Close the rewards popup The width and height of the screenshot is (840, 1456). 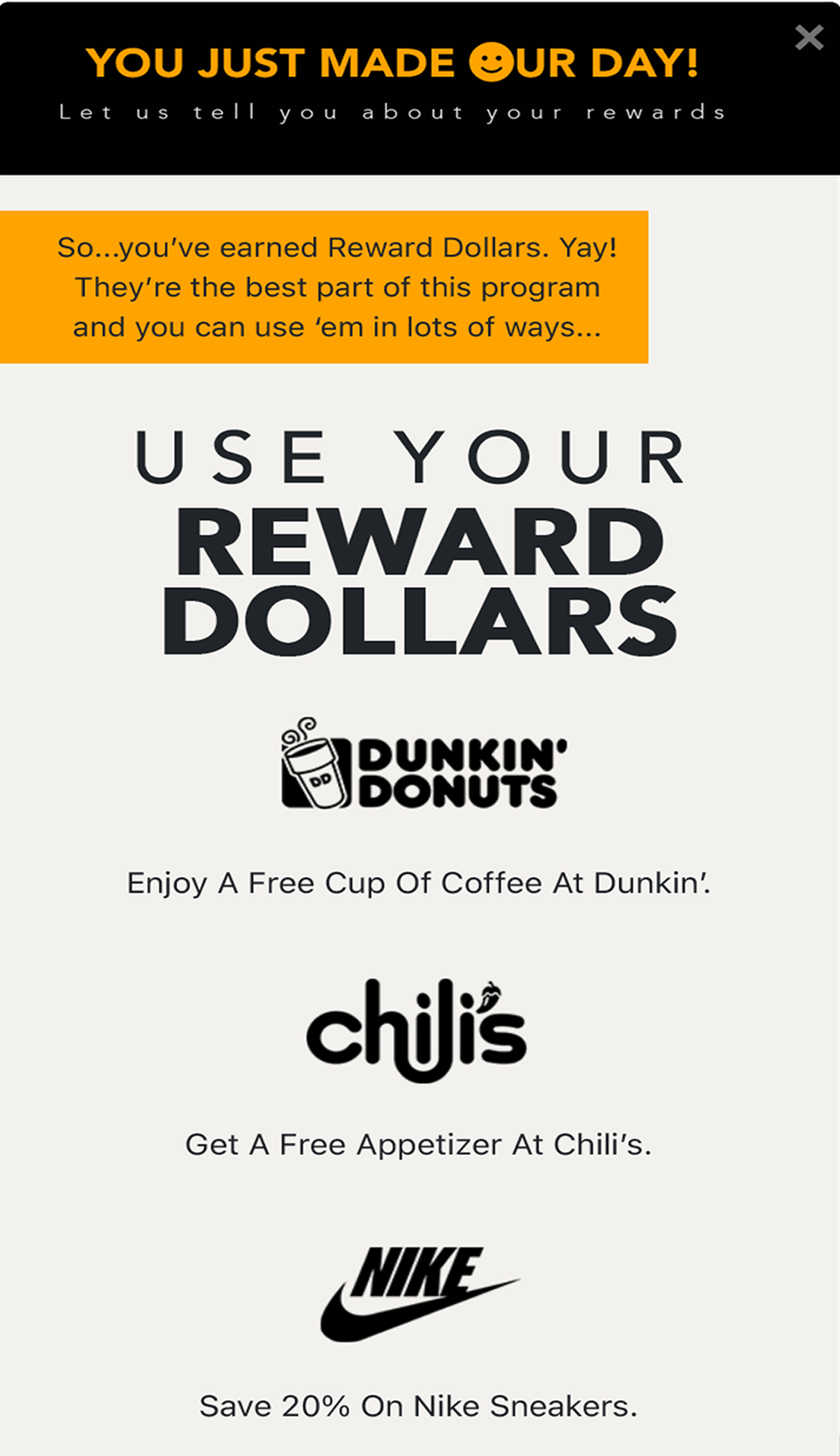pos(809,37)
